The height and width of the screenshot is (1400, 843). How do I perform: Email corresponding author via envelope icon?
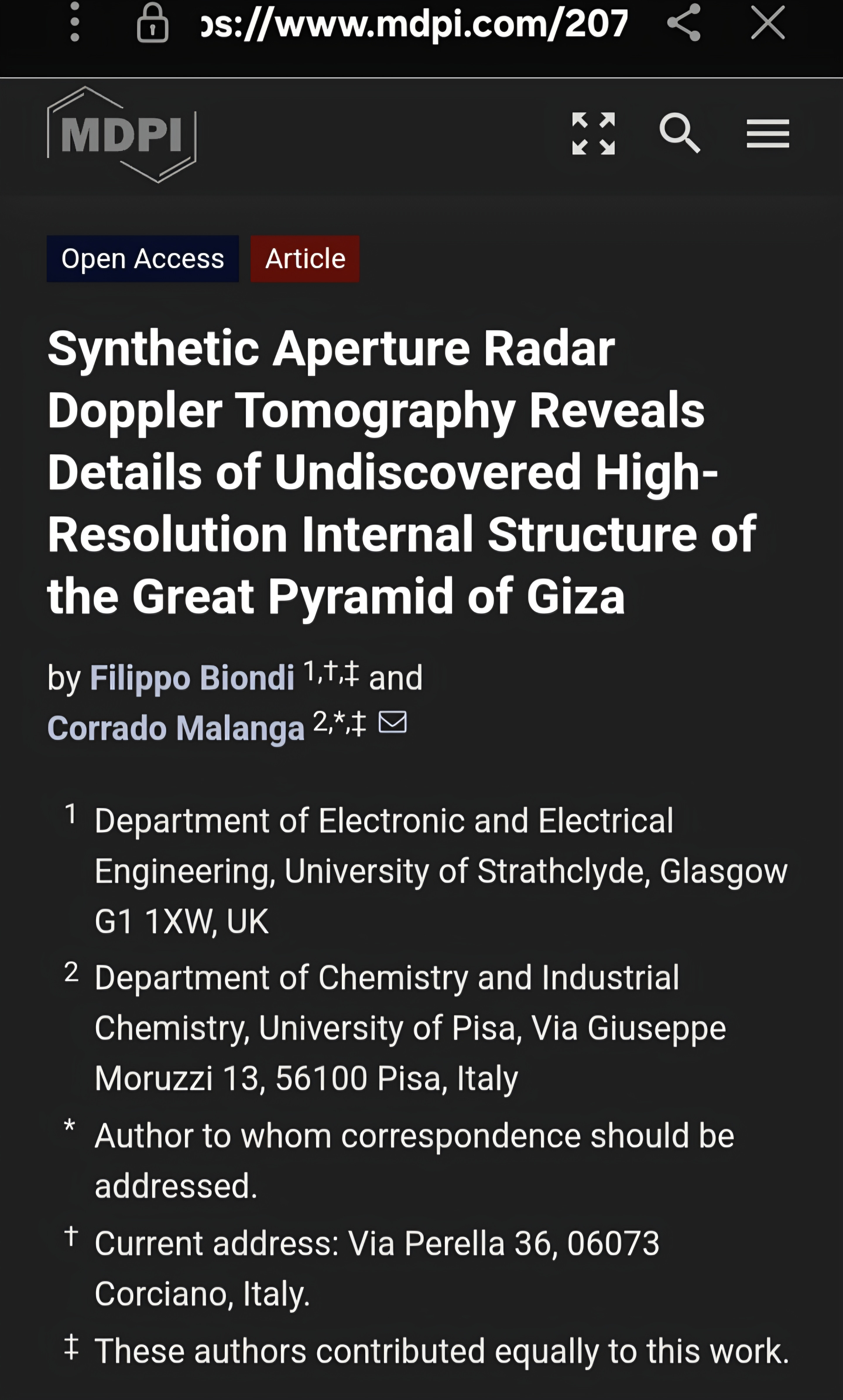click(x=393, y=722)
